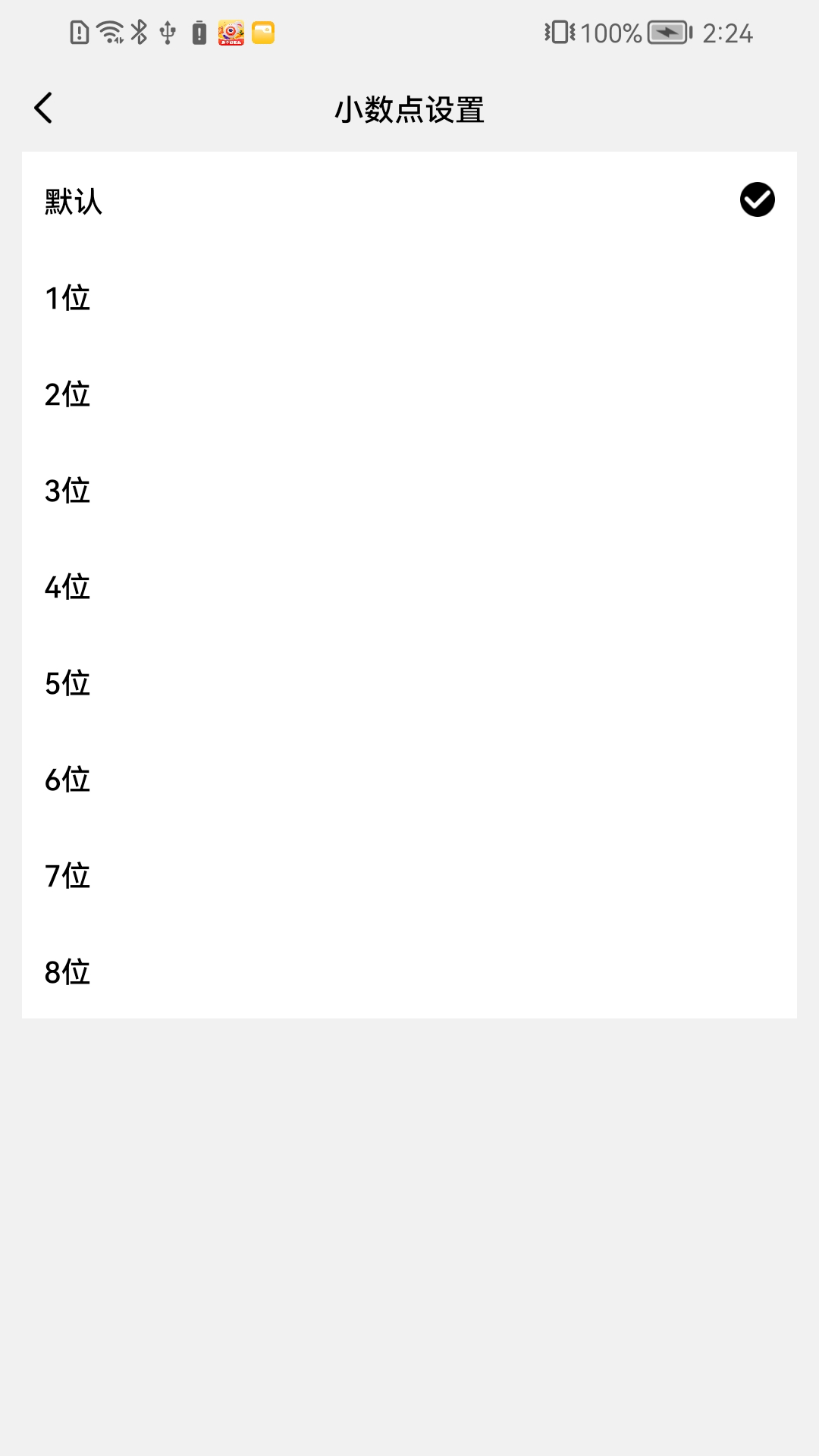Image resolution: width=819 pixels, height=1456 pixels.
Task: Tap the clock showing 2:24
Action: pos(726,33)
